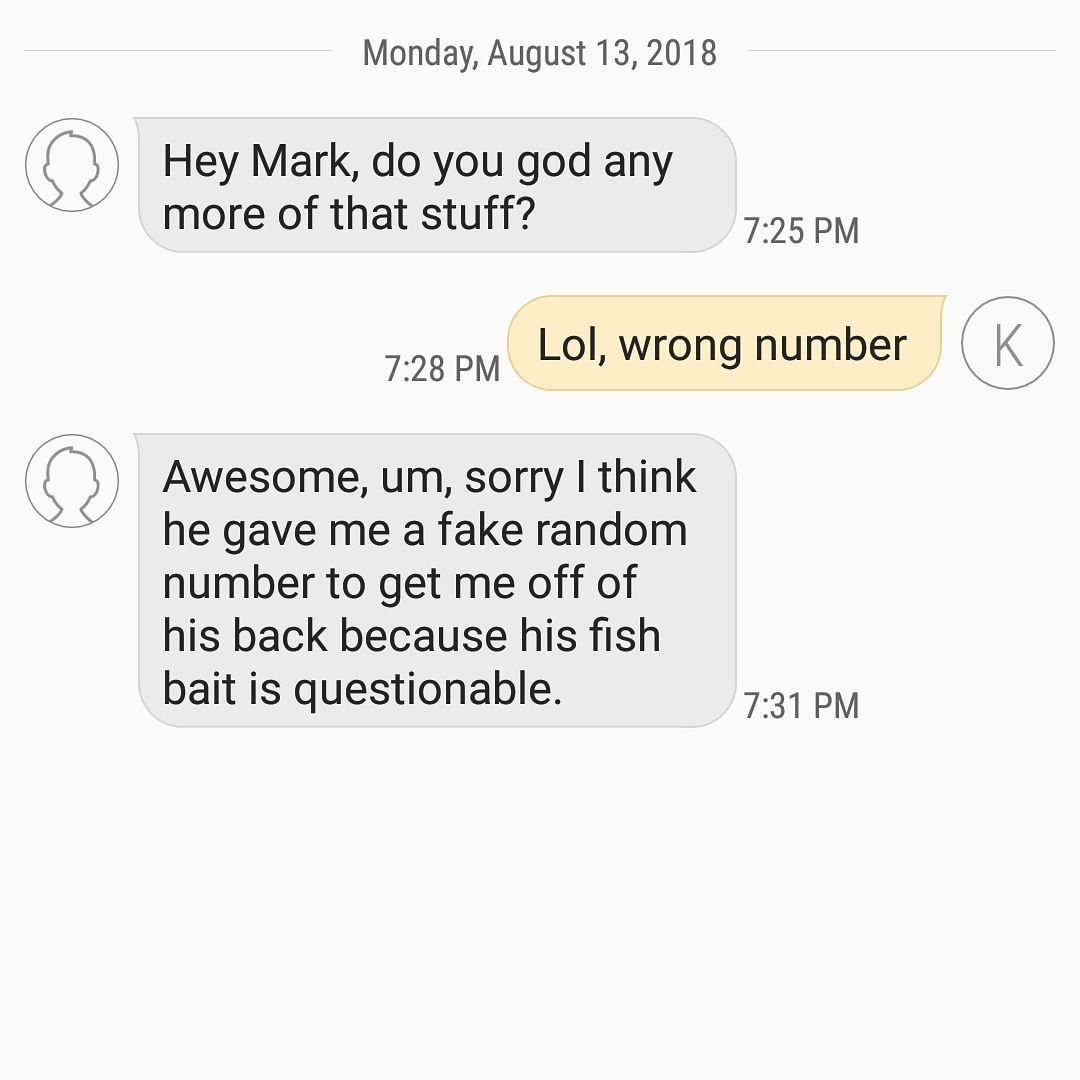Tap the K avatar beside "Lol, wrong number"

point(1007,343)
